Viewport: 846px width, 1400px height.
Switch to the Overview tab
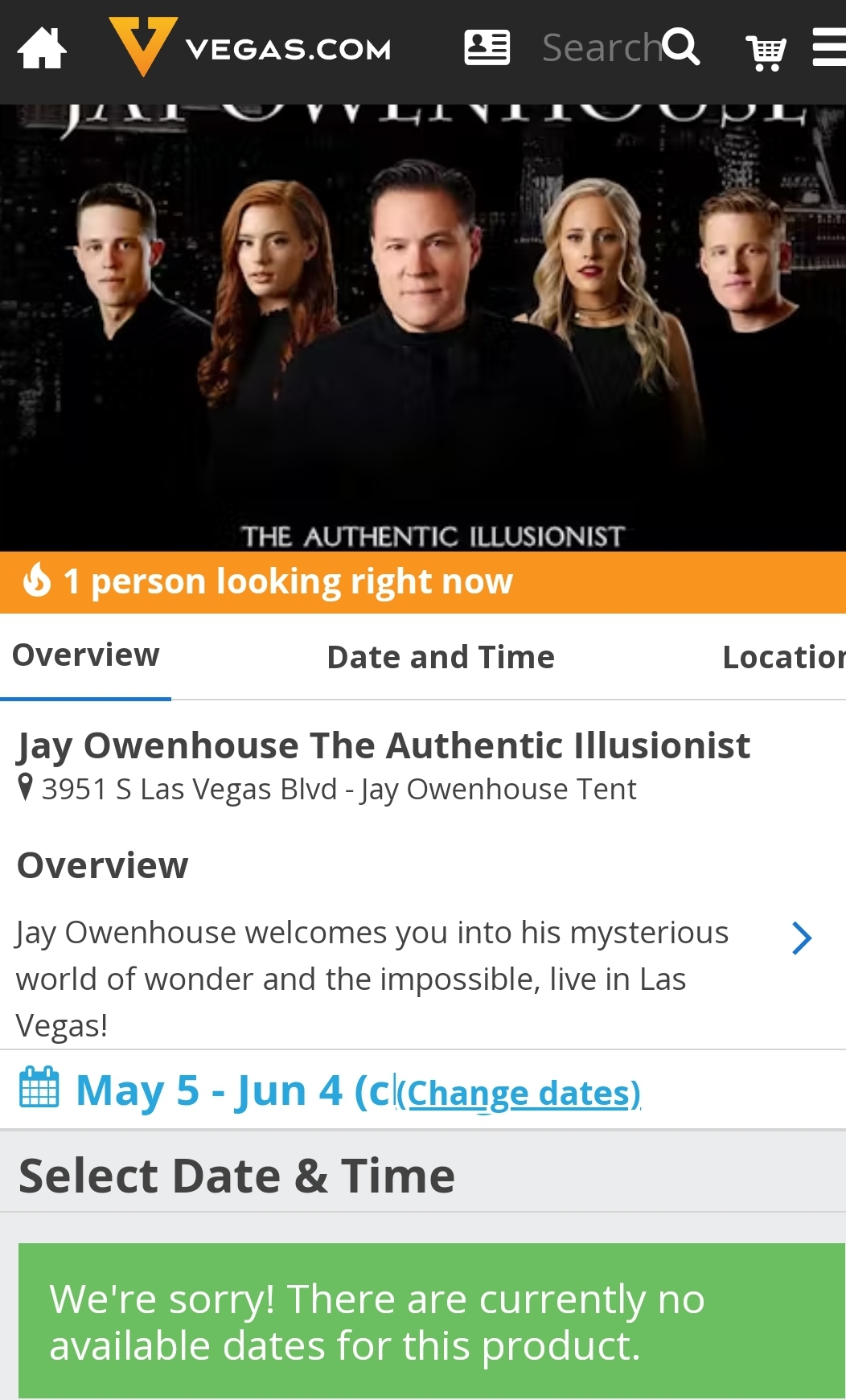pyautogui.click(x=86, y=656)
